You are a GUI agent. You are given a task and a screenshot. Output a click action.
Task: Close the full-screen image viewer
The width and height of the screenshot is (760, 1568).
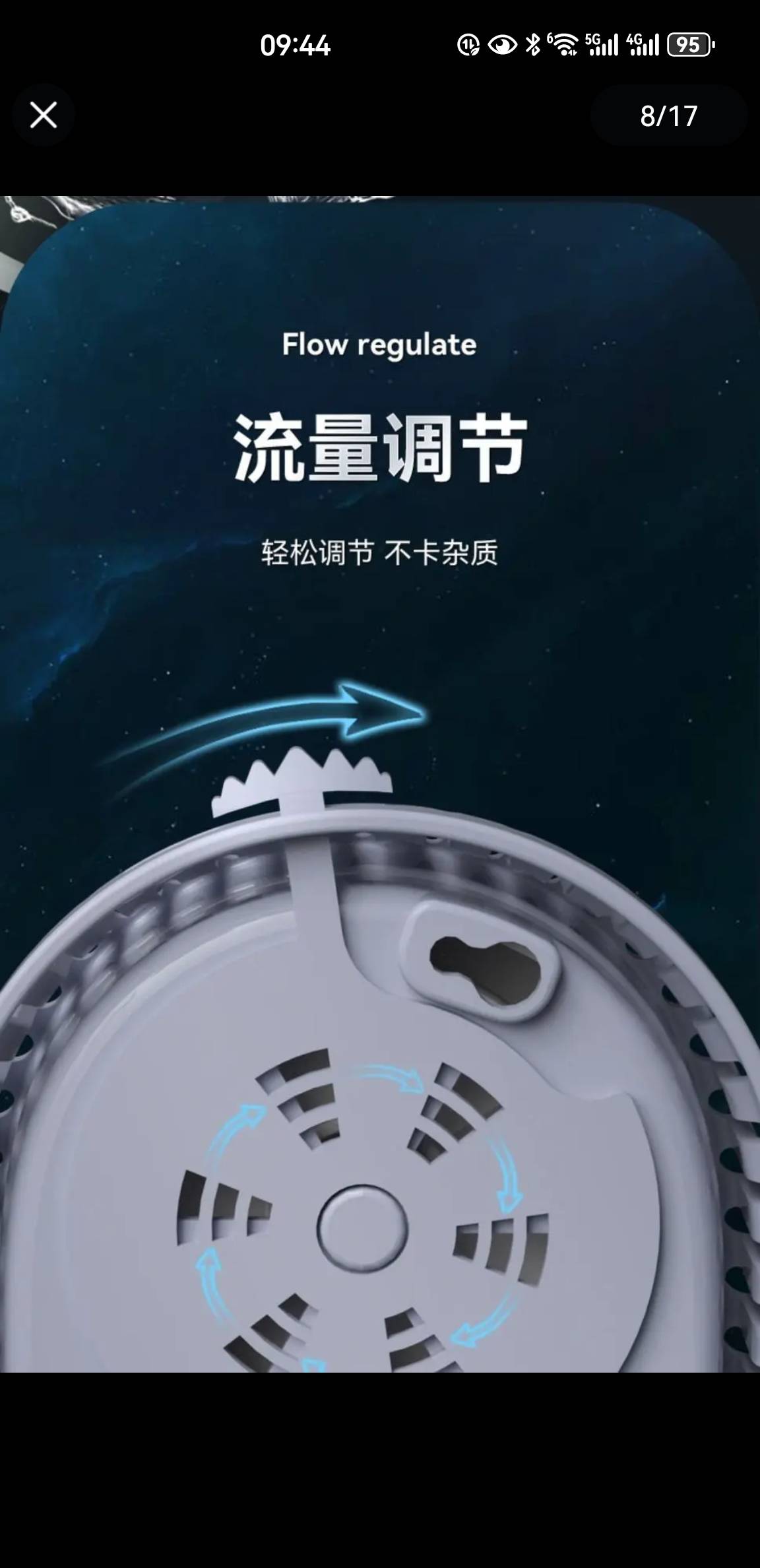pos(44,115)
